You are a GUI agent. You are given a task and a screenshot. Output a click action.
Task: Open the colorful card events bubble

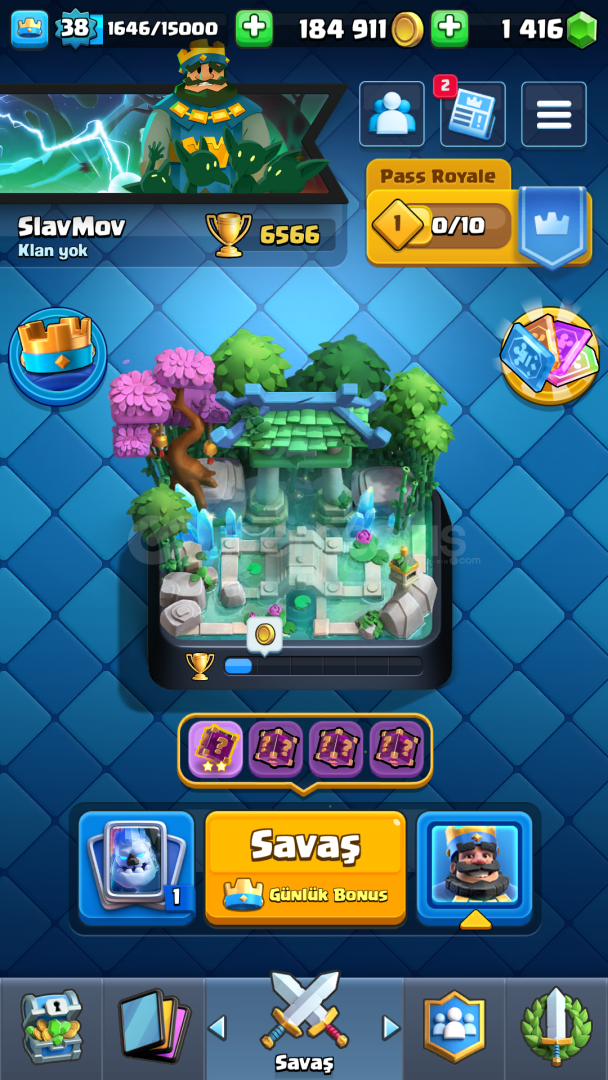[x=549, y=356]
